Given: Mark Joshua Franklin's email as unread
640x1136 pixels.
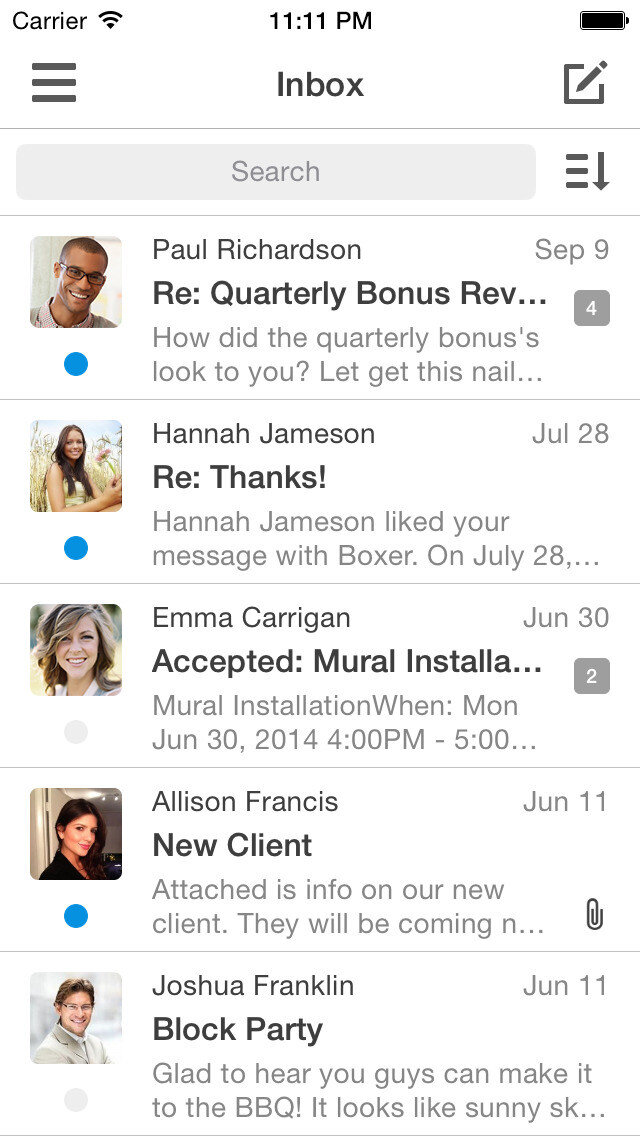Looking at the screenshot, I should (x=76, y=1100).
